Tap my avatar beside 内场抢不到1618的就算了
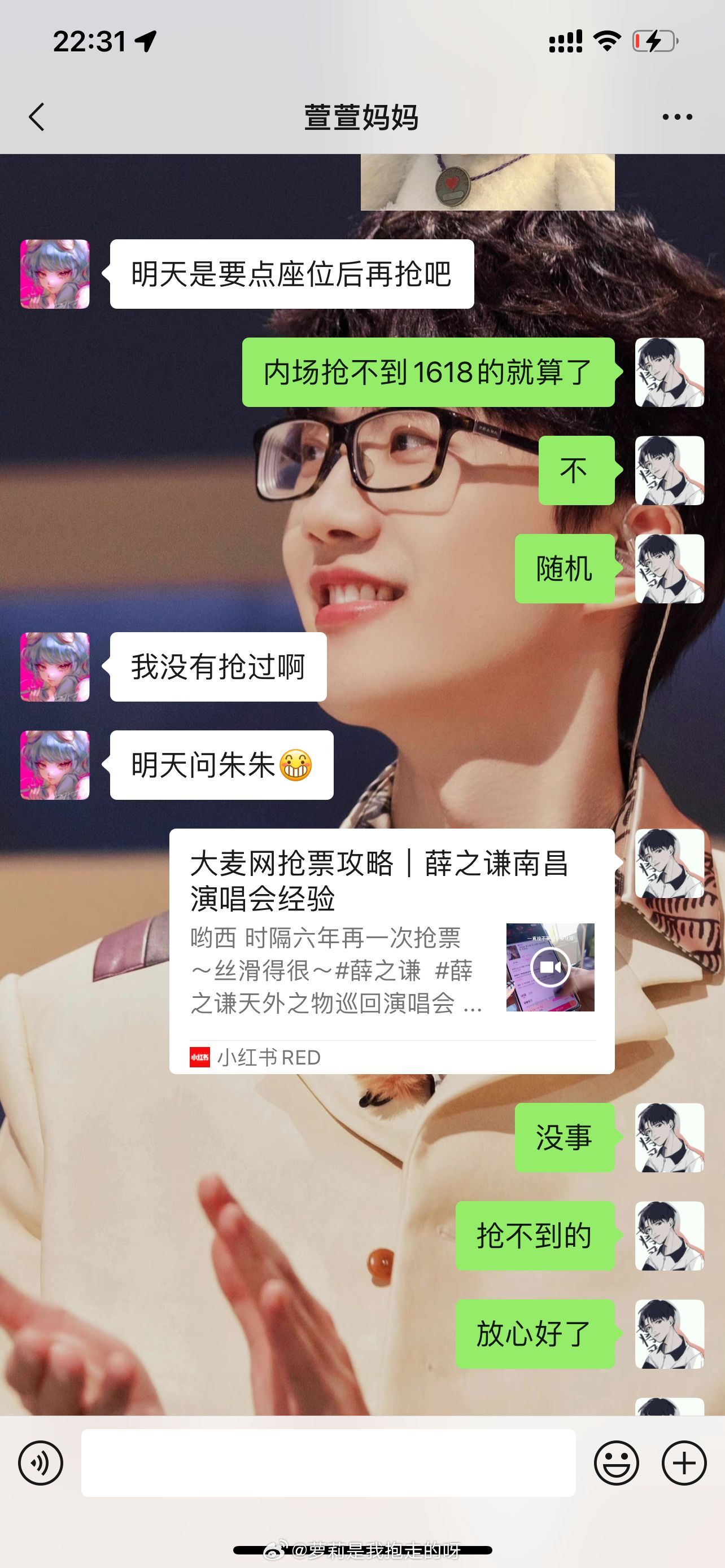This screenshot has height=1568, width=725. coord(669,373)
